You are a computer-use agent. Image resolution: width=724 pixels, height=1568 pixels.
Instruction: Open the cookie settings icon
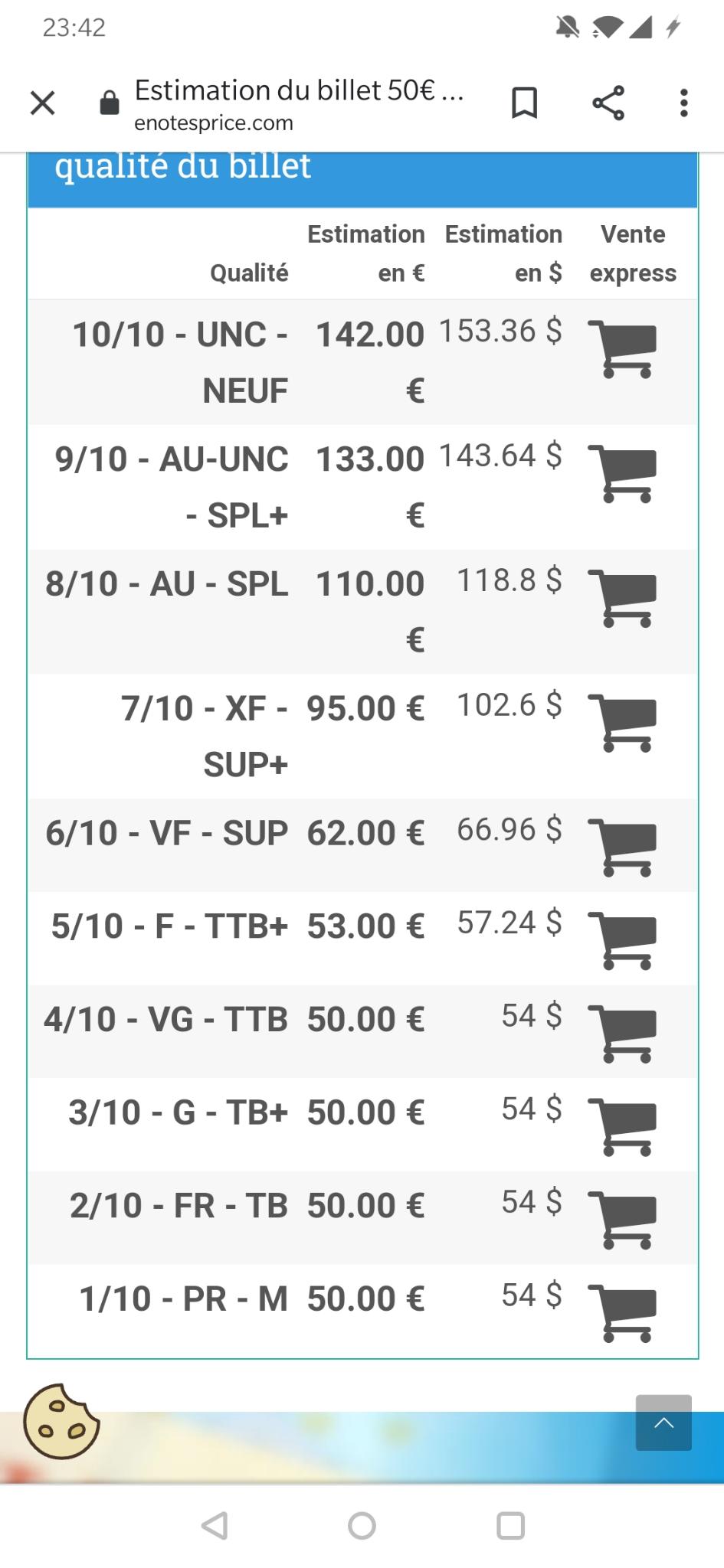coord(61,1421)
